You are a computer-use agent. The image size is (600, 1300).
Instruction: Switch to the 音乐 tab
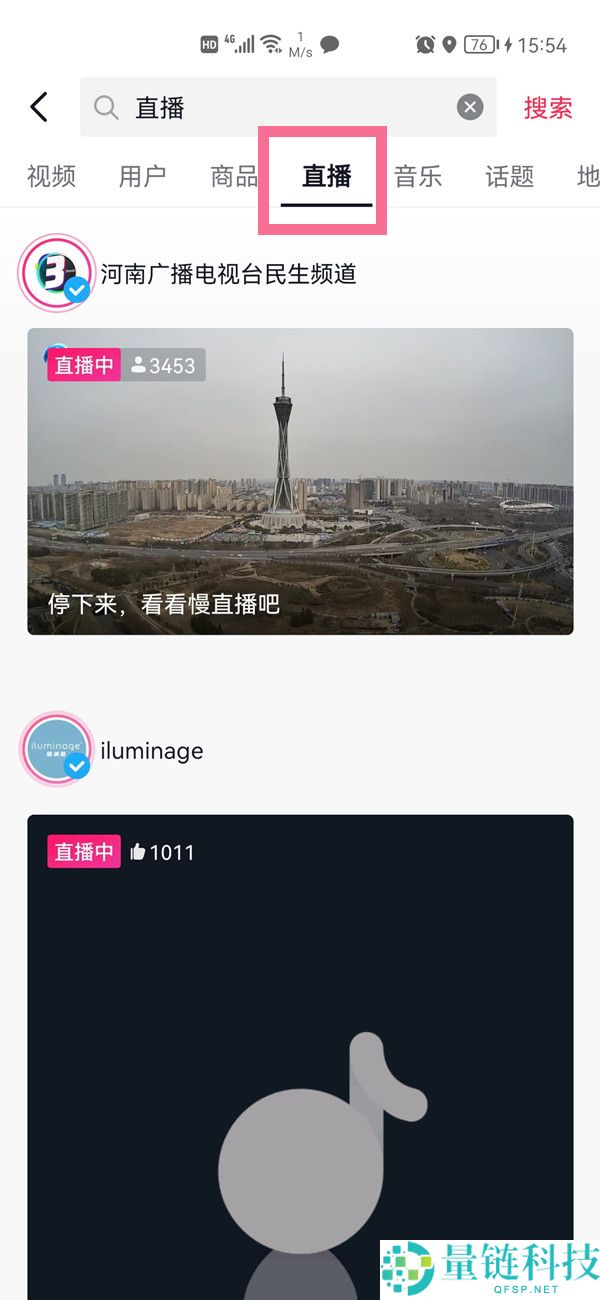(x=418, y=177)
